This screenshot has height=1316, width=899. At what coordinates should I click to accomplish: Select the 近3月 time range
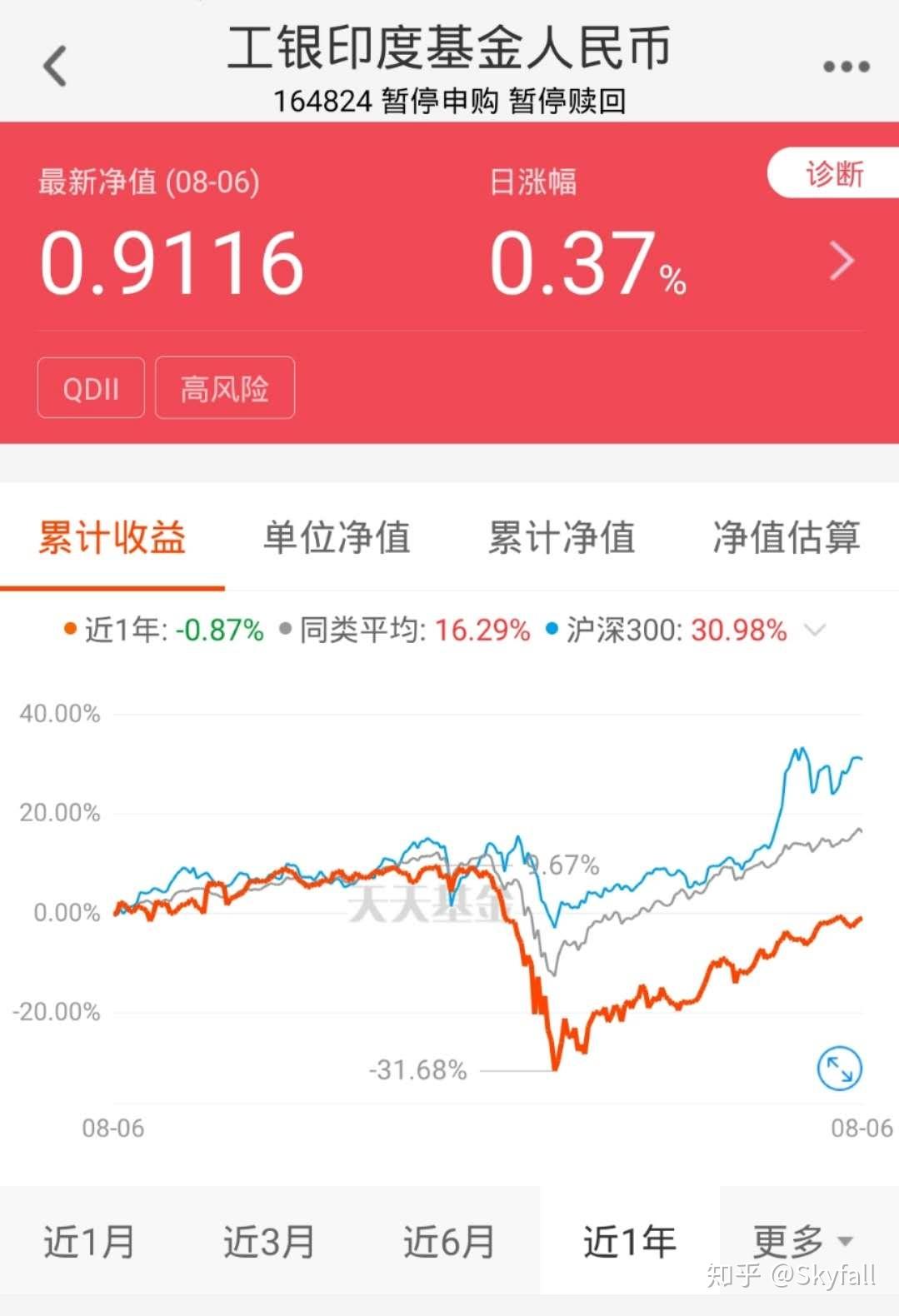coord(267,1241)
